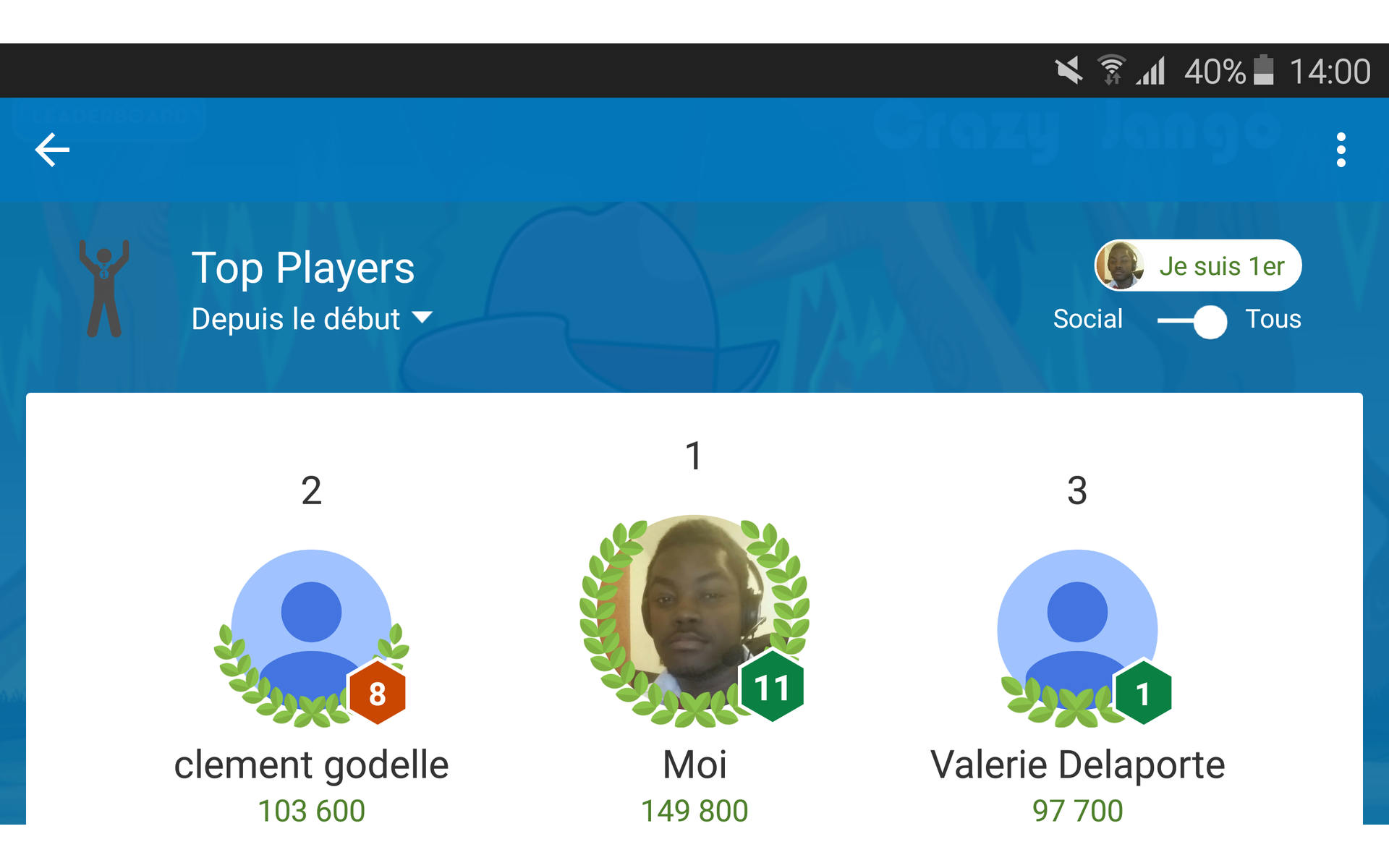
Task: Go back using the arrow icon
Action: click(x=52, y=150)
